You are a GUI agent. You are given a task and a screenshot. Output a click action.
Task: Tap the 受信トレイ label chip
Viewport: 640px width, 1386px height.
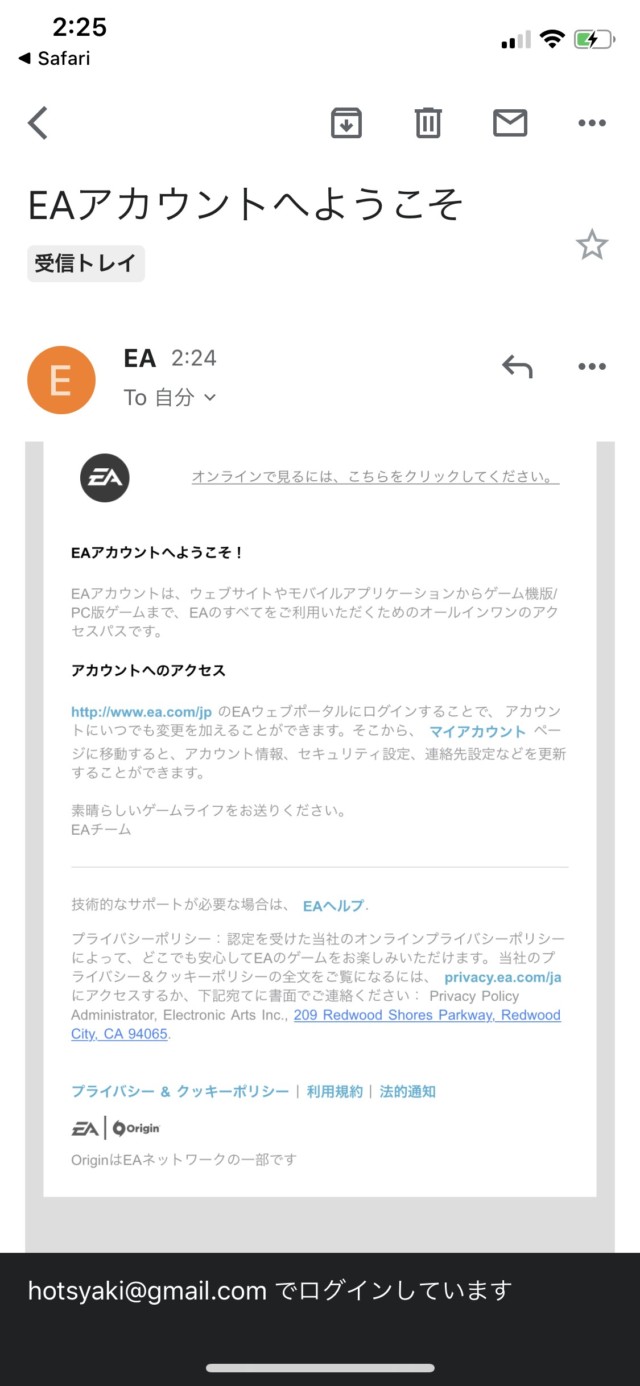(86, 264)
